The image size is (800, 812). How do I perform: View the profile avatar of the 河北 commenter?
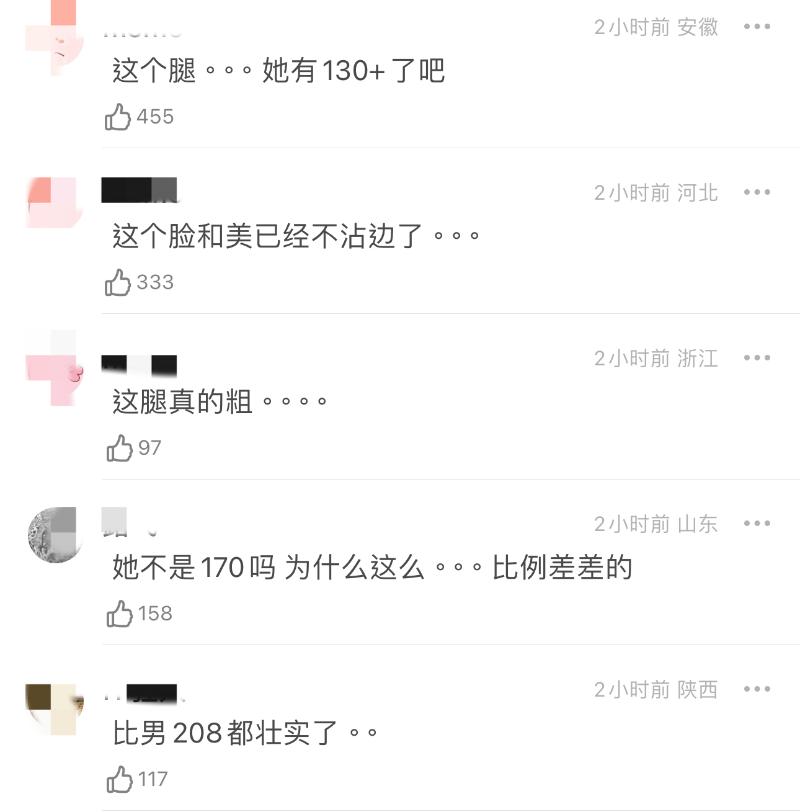tap(51, 202)
